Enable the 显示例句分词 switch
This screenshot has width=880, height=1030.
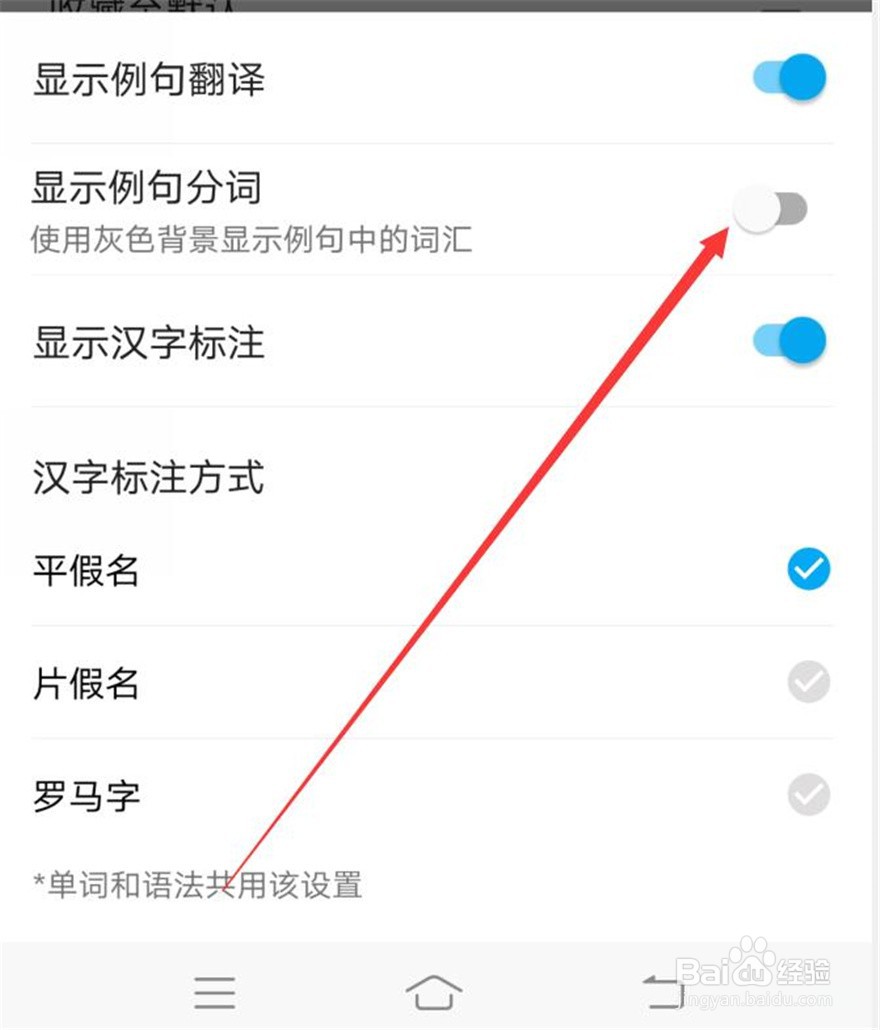[x=772, y=207]
